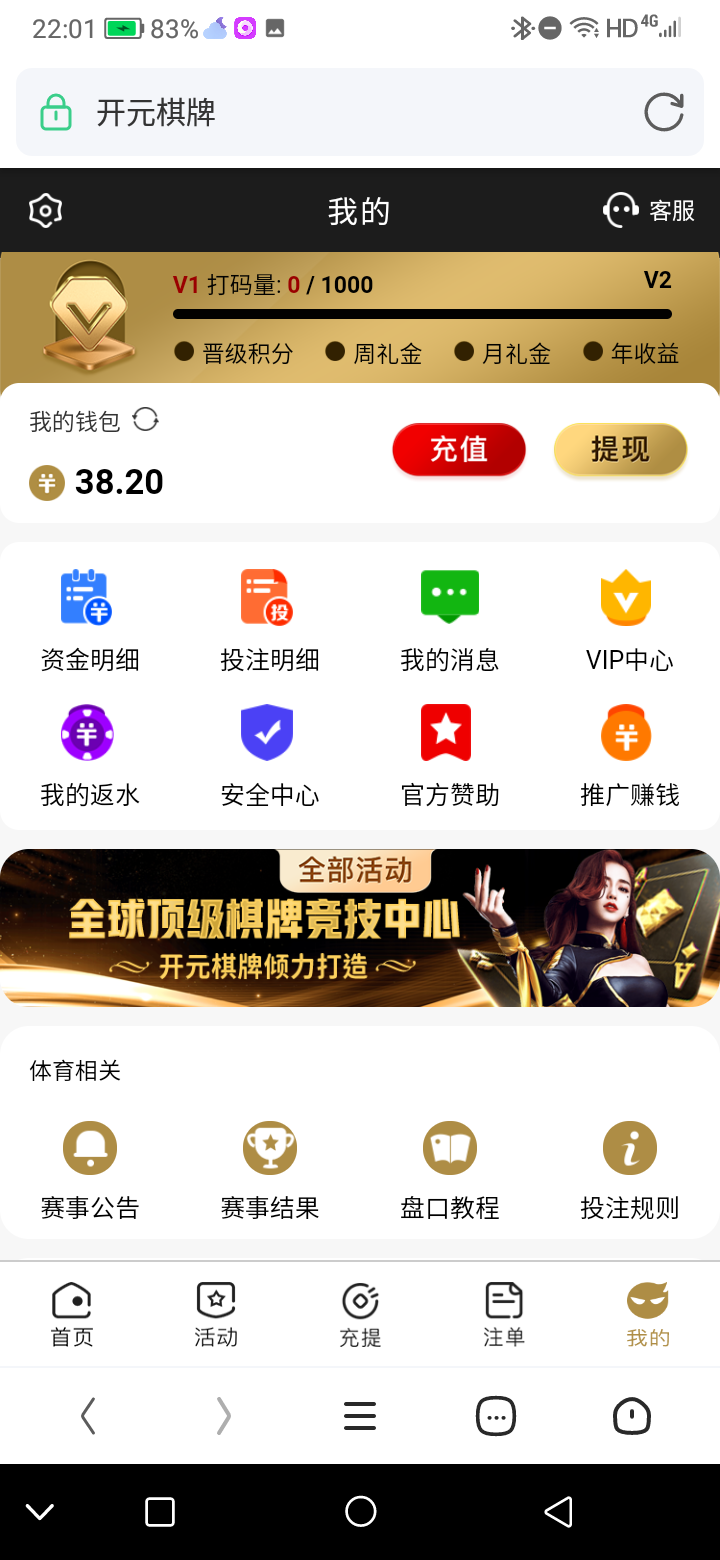Go to VIP中心

tap(629, 620)
